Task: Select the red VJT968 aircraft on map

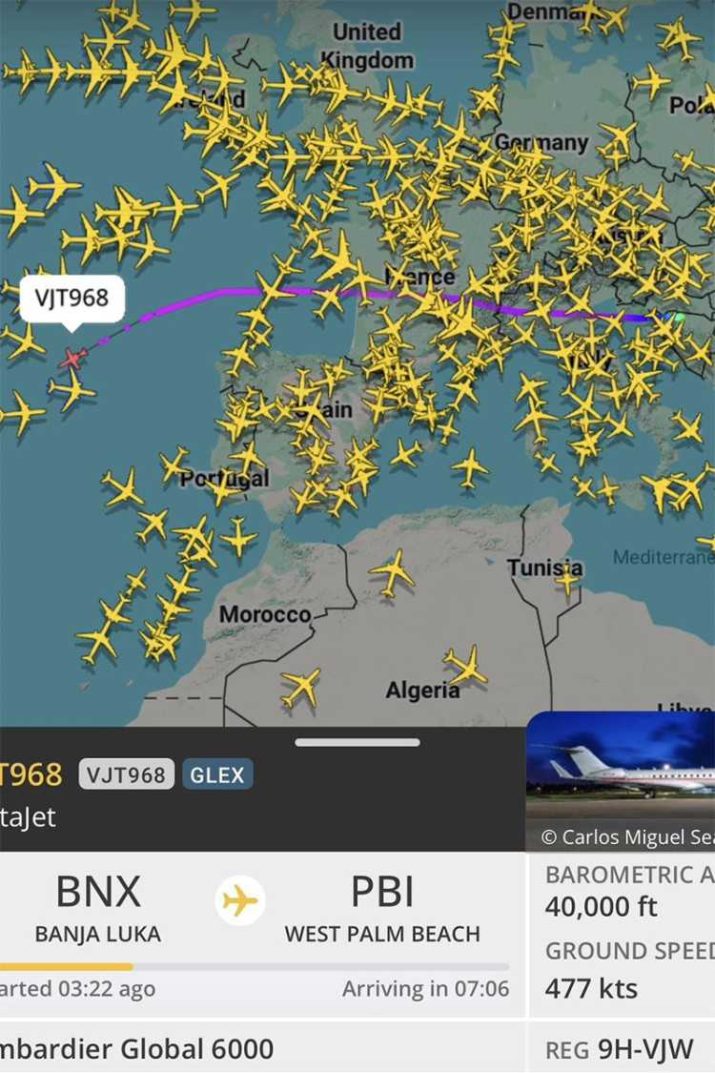Action: (72, 357)
